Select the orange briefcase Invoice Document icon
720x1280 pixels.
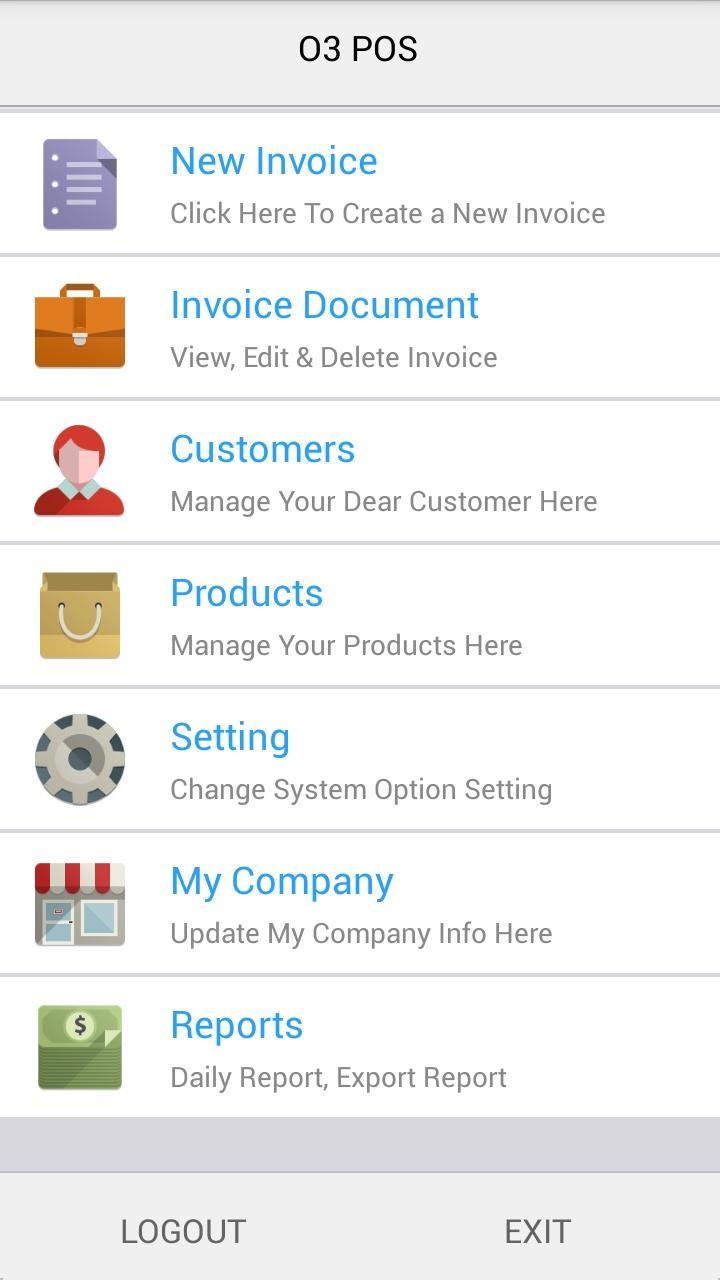pyautogui.click(x=80, y=326)
